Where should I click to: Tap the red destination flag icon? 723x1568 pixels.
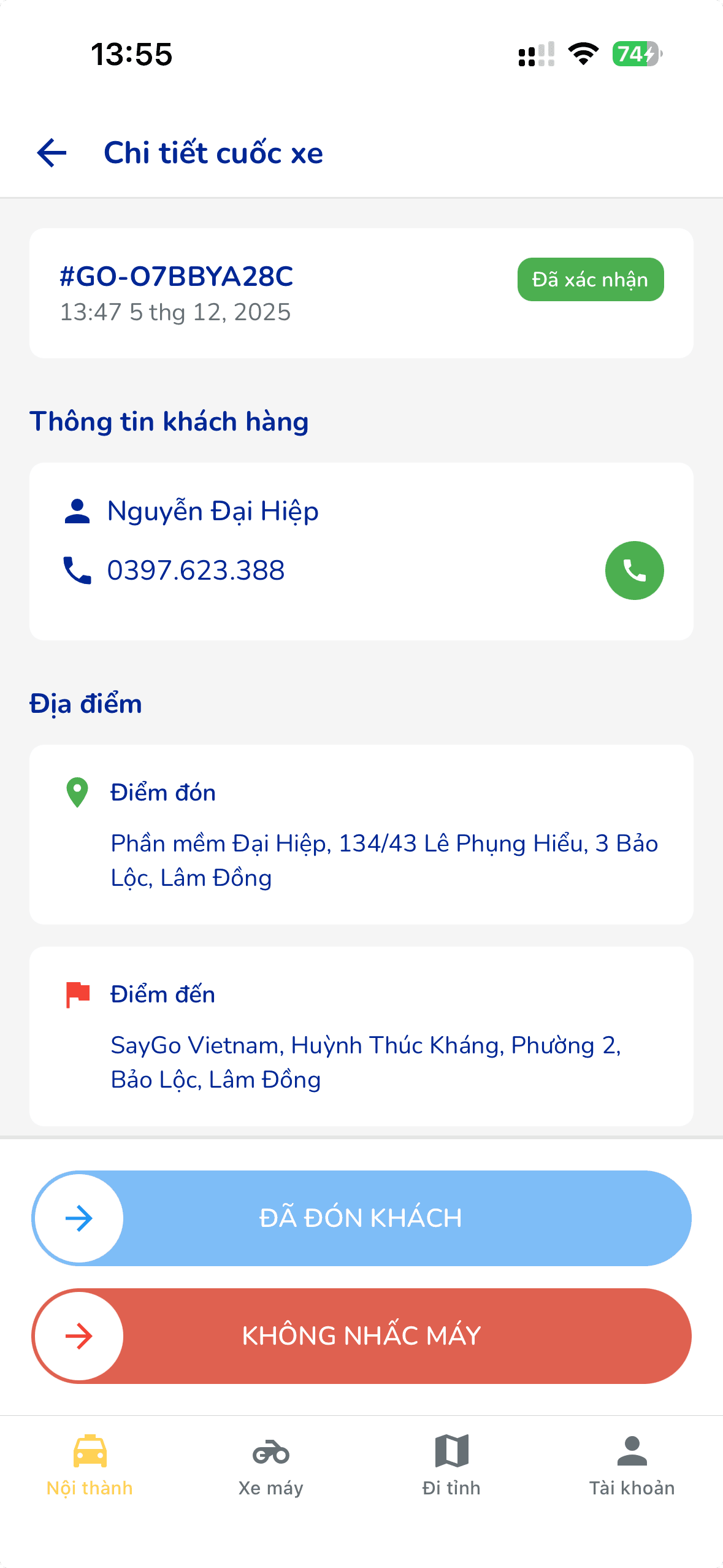point(77,994)
